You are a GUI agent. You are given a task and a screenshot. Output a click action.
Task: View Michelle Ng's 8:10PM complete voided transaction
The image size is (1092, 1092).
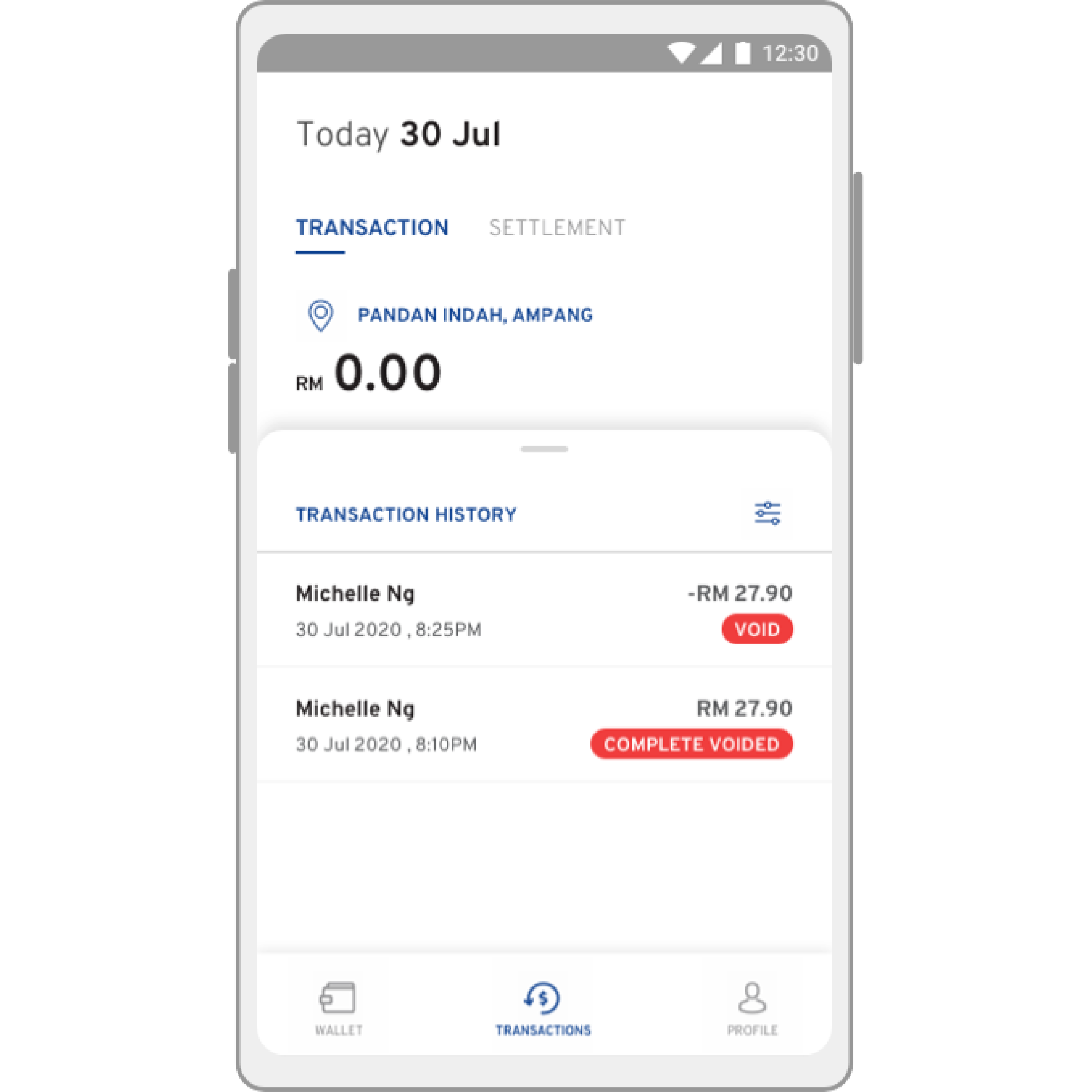point(544,726)
